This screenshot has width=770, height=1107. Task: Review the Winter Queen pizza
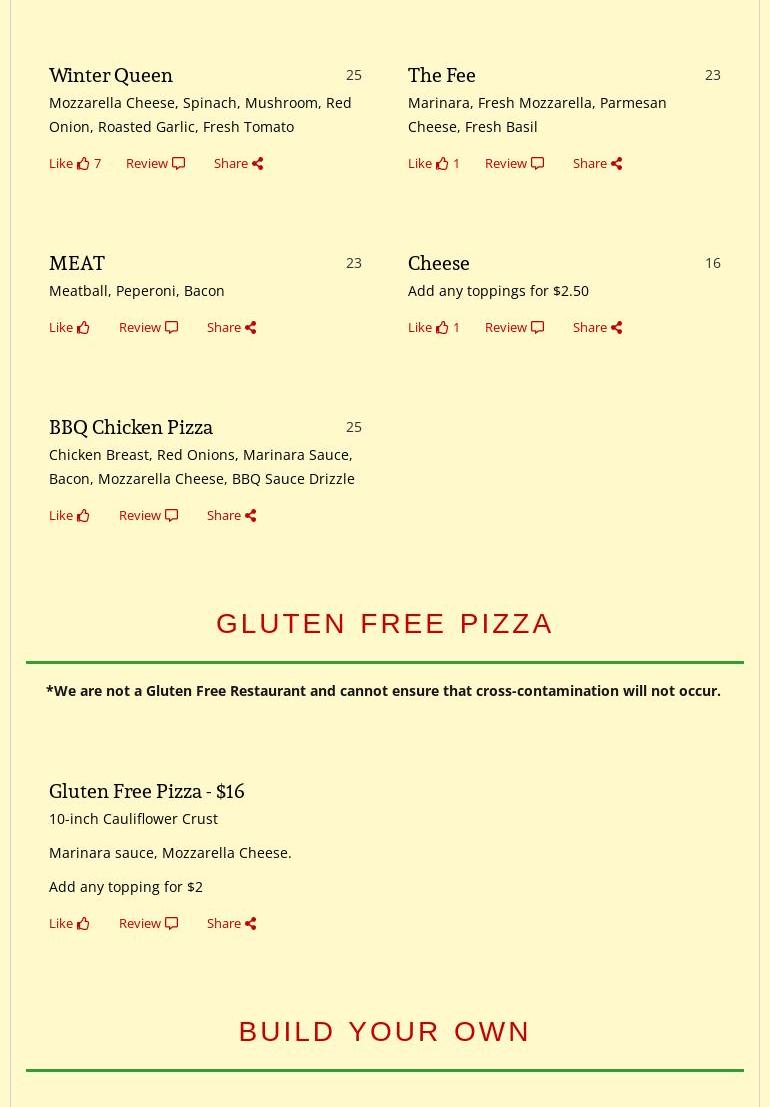pos(155,163)
